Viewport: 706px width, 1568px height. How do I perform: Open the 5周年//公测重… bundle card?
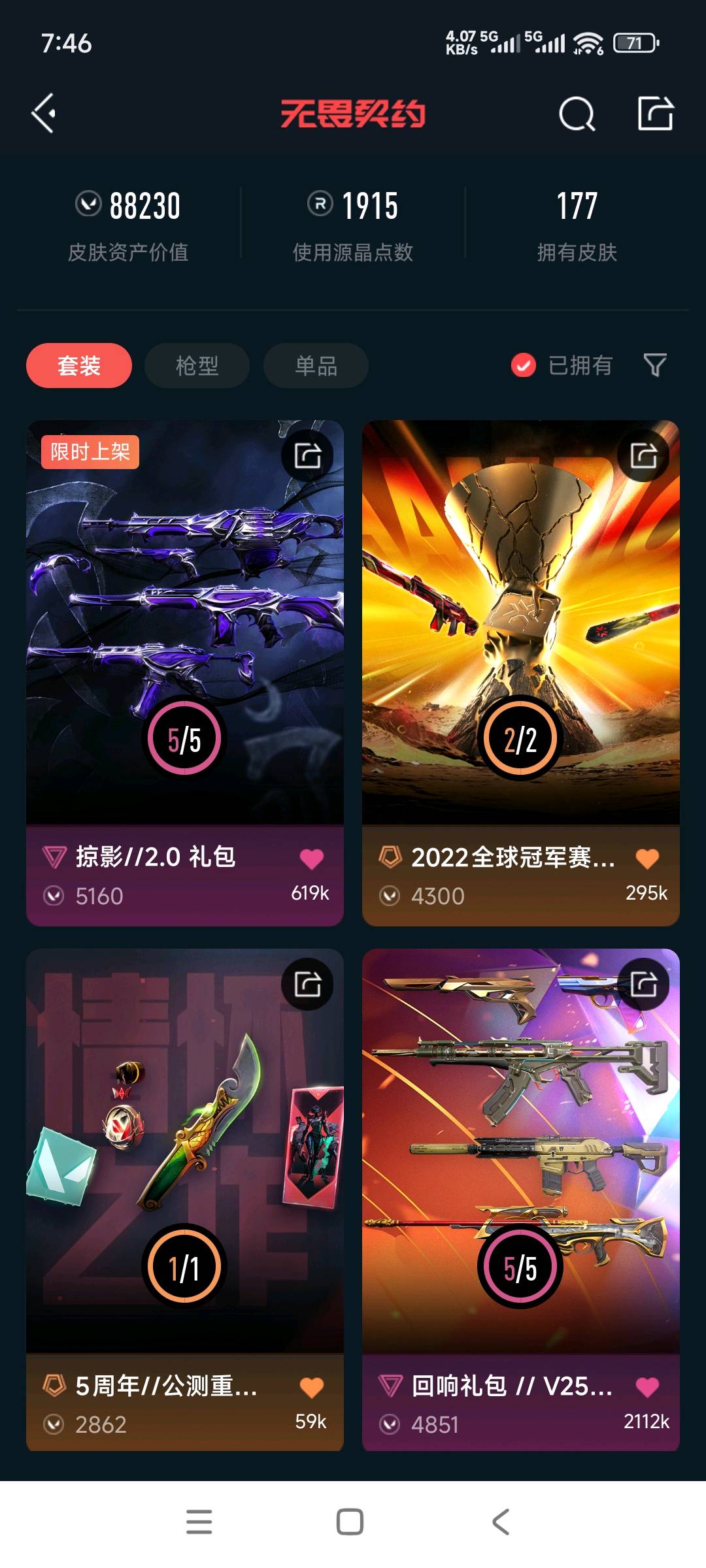(x=185, y=1150)
